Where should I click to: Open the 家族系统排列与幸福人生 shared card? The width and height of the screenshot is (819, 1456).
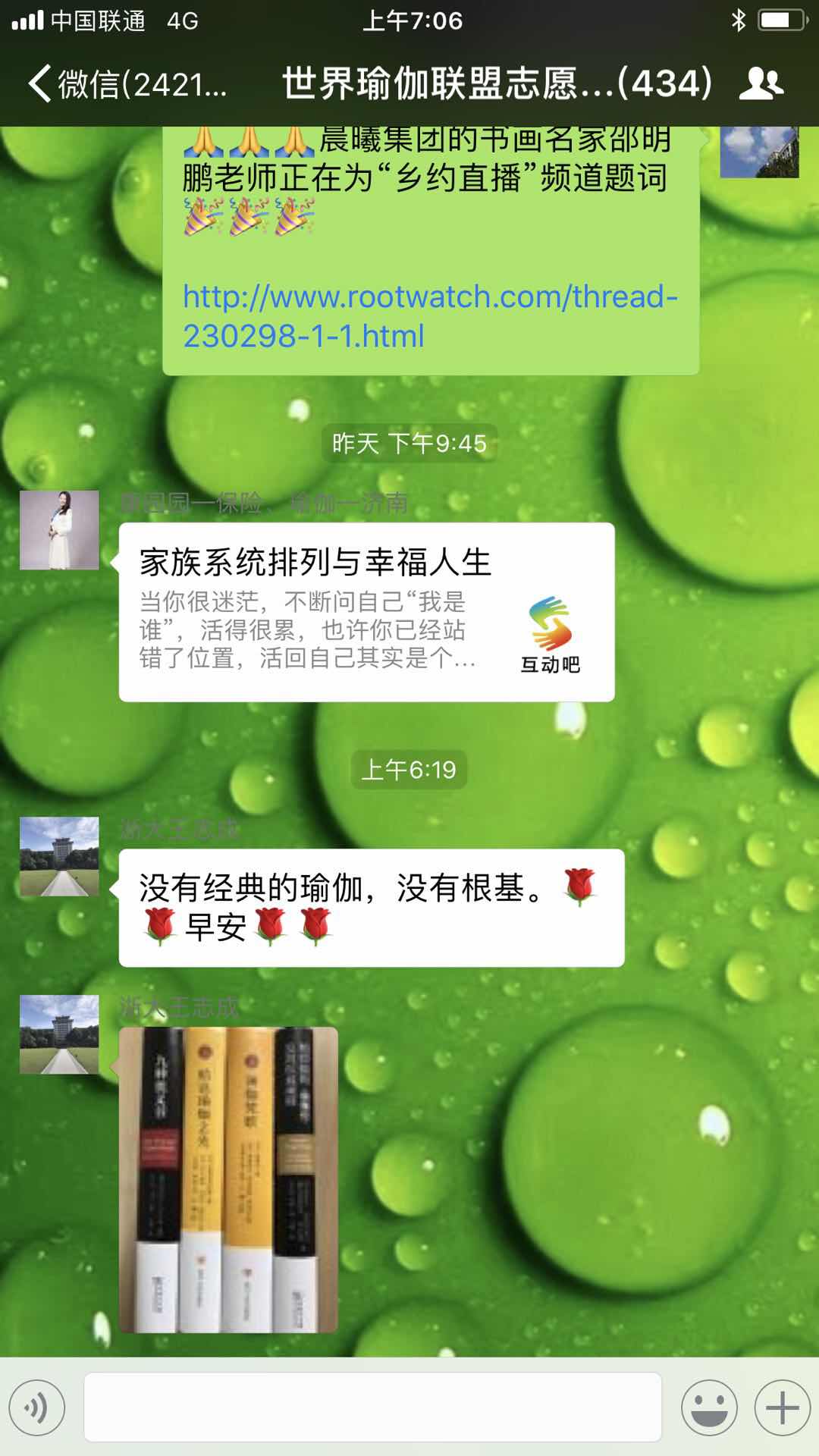366,611
